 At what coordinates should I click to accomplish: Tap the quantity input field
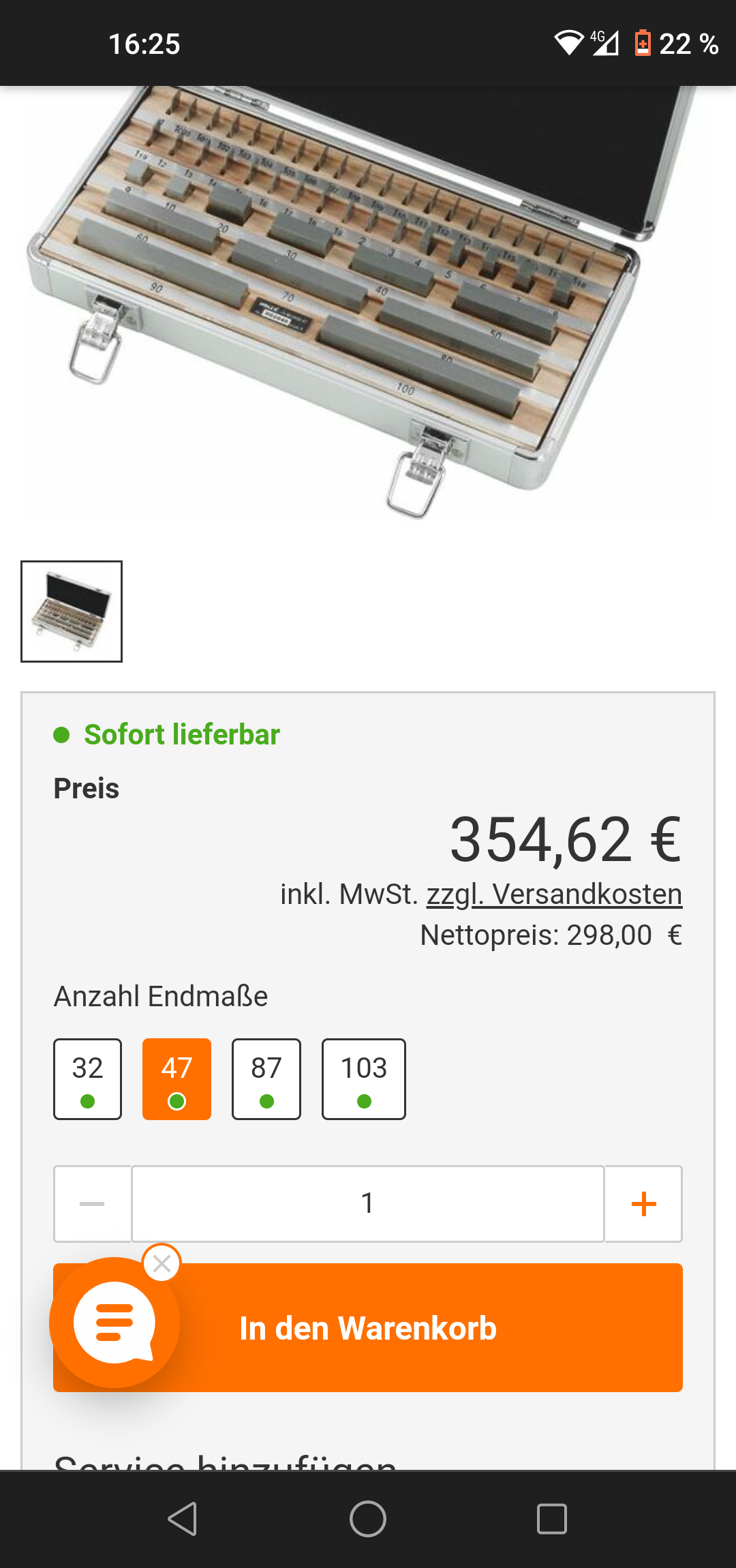pos(368,1203)
